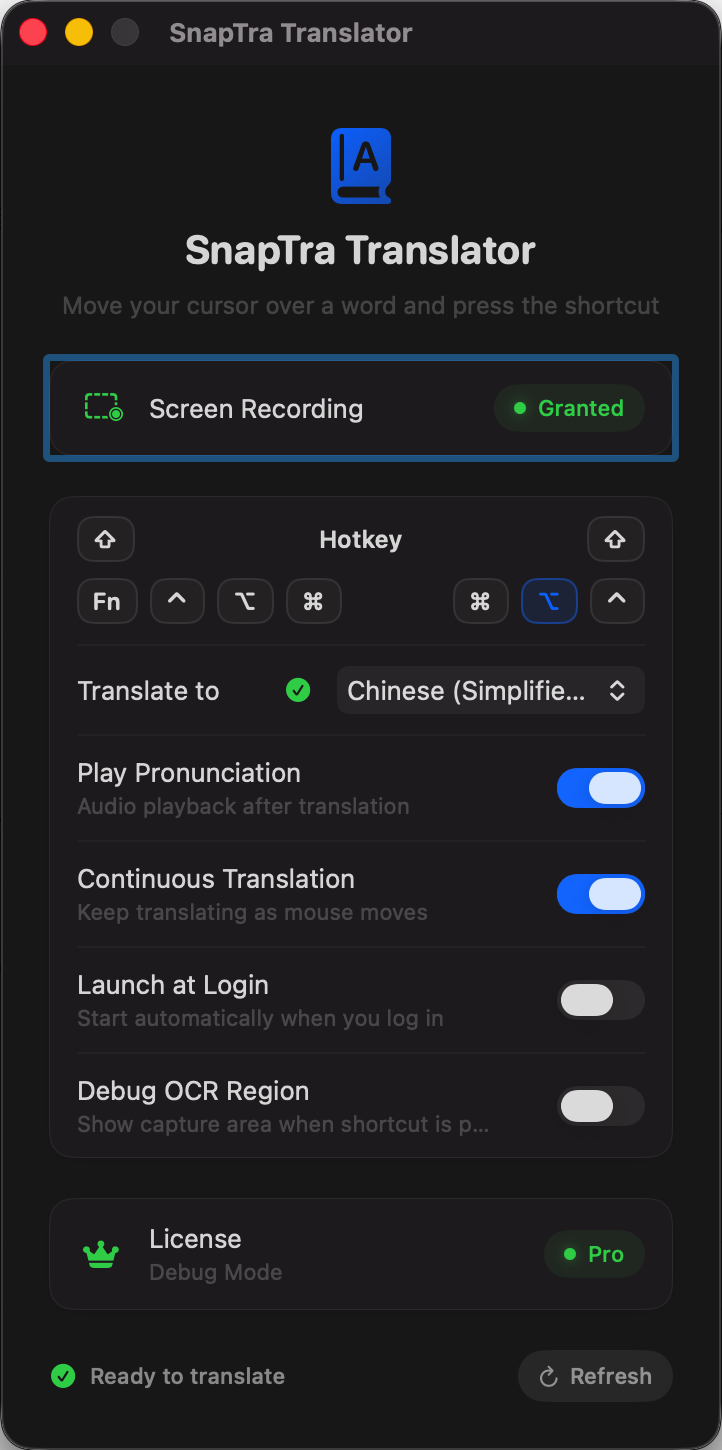Choose the right Control hotkey
The width and height of the screenshot is (722, 1450).
coord(617,602)
